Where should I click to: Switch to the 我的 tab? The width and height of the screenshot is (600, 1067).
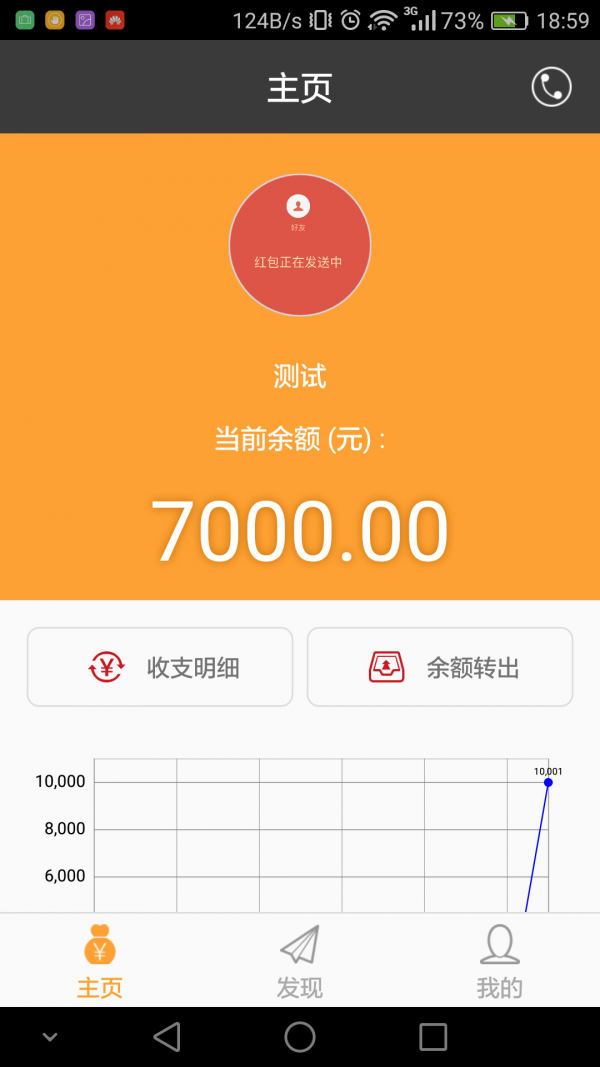point(499,962)
